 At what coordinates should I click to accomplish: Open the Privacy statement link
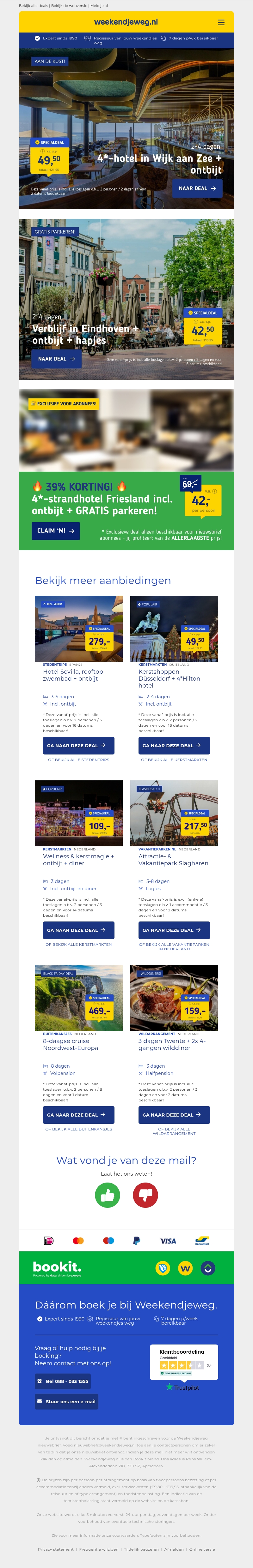55,1549
